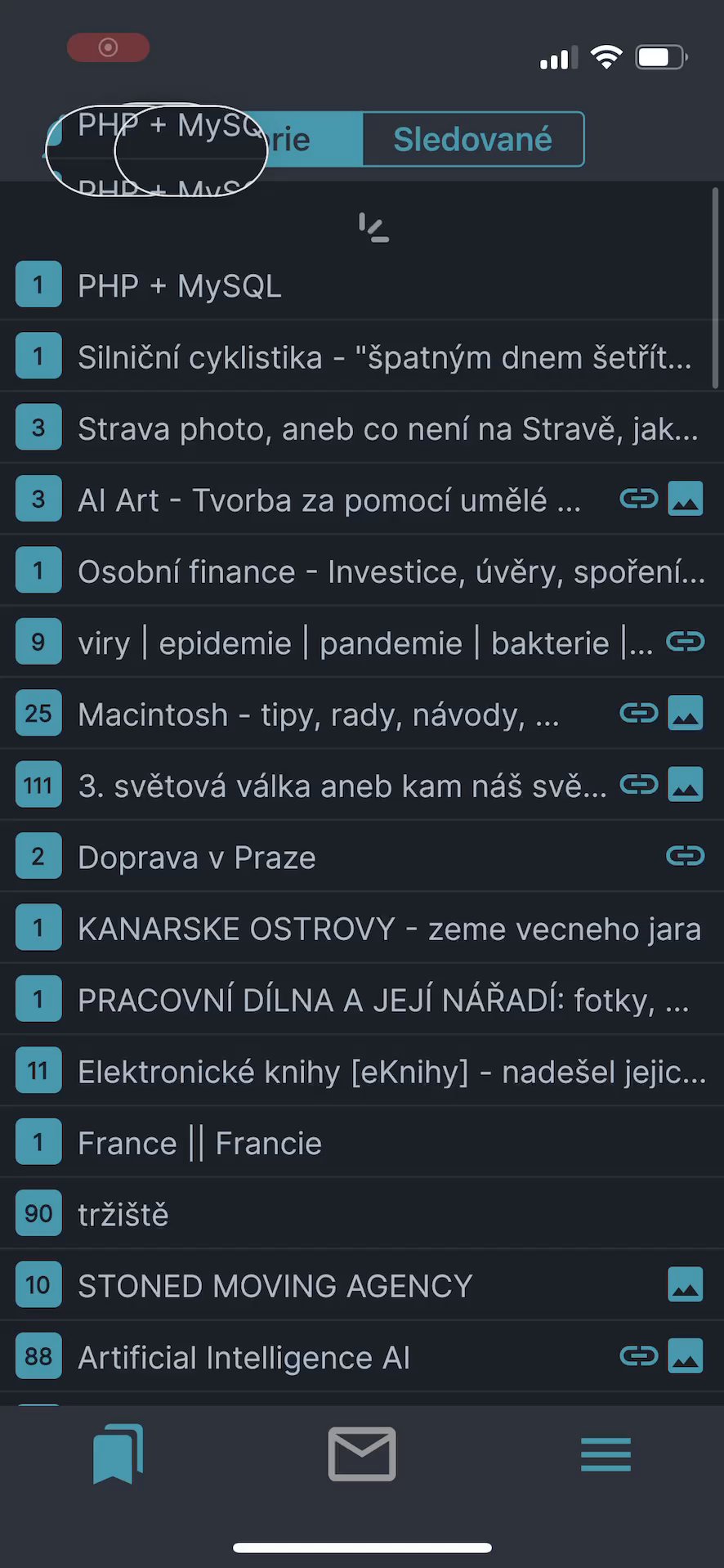The image size is (724, 1568).
Task: Open the Silniční cyklistika discussion
Action: tap(384, 357)
